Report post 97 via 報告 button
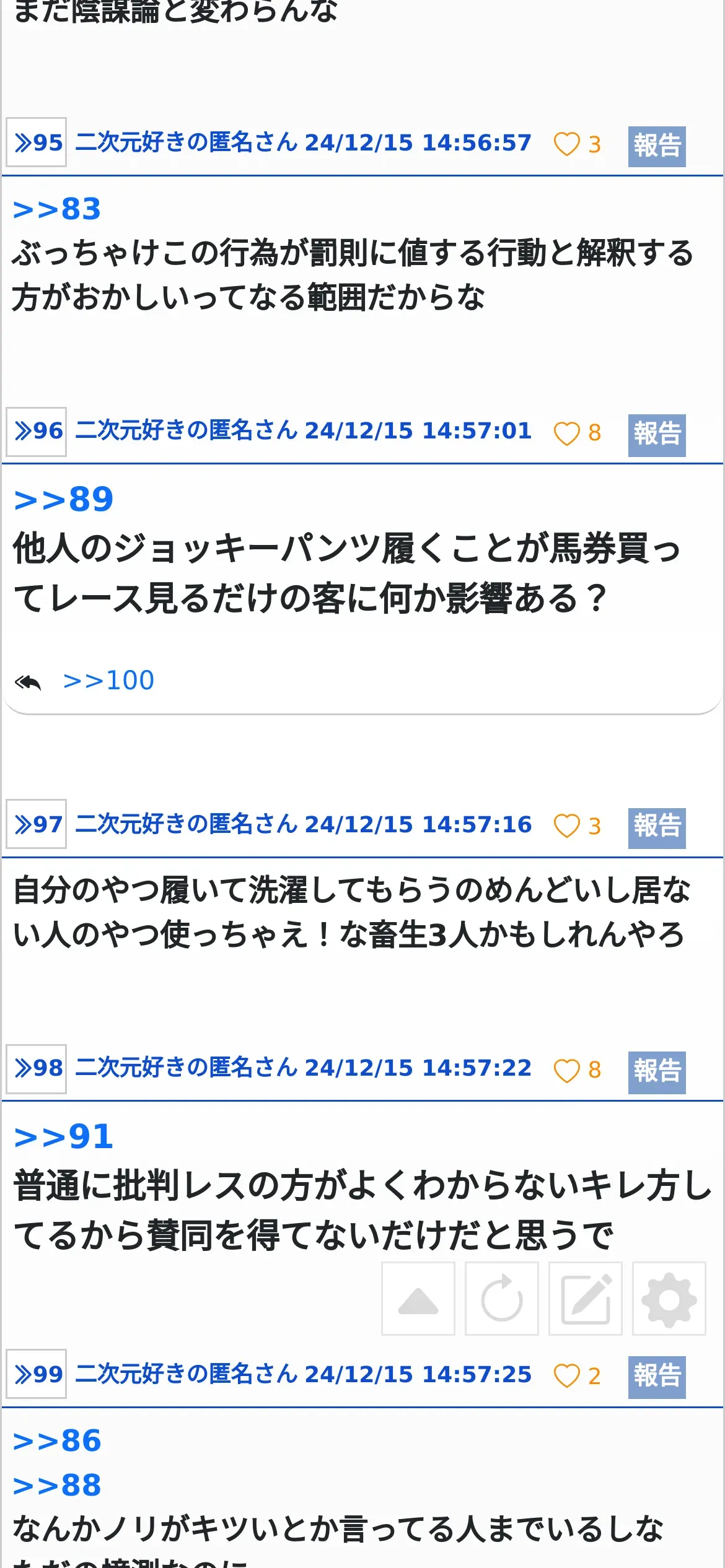 tap(657, 828)
